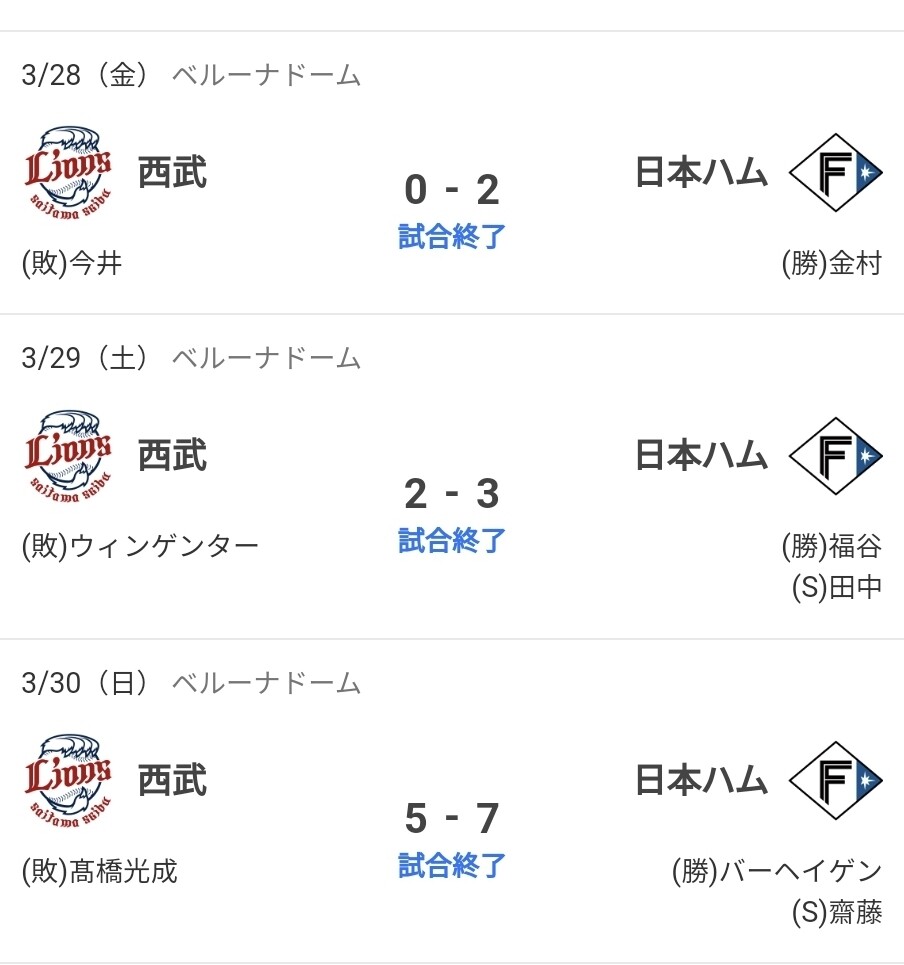View the 3/30 game that ended 5 - 7
Viewport: 904px width, 965px height.
click(x=451, y=820)
